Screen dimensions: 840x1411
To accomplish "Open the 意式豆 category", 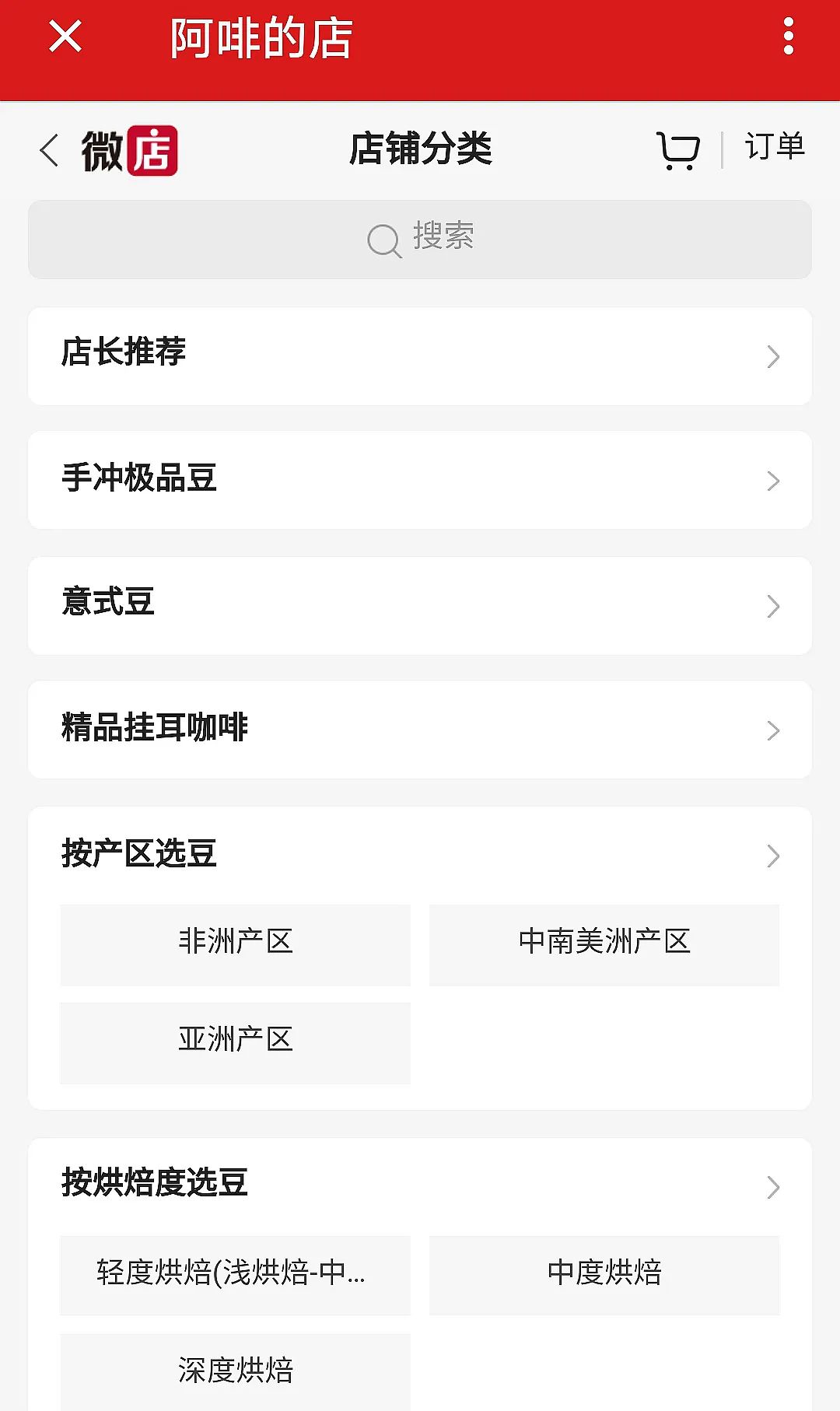I will [x=420, y=605].
